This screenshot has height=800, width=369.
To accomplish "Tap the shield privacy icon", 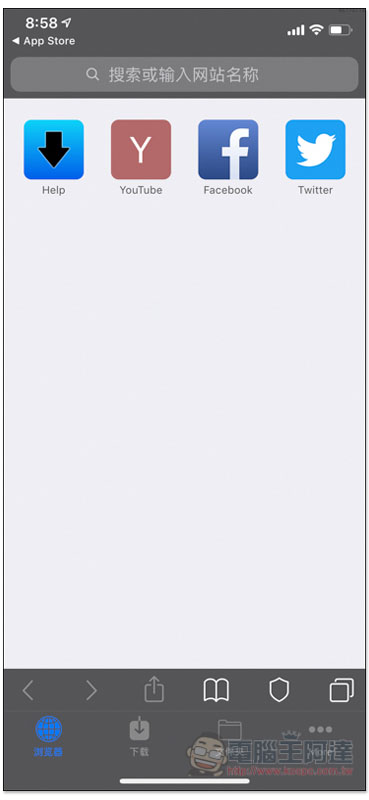I will click(279, 691).
